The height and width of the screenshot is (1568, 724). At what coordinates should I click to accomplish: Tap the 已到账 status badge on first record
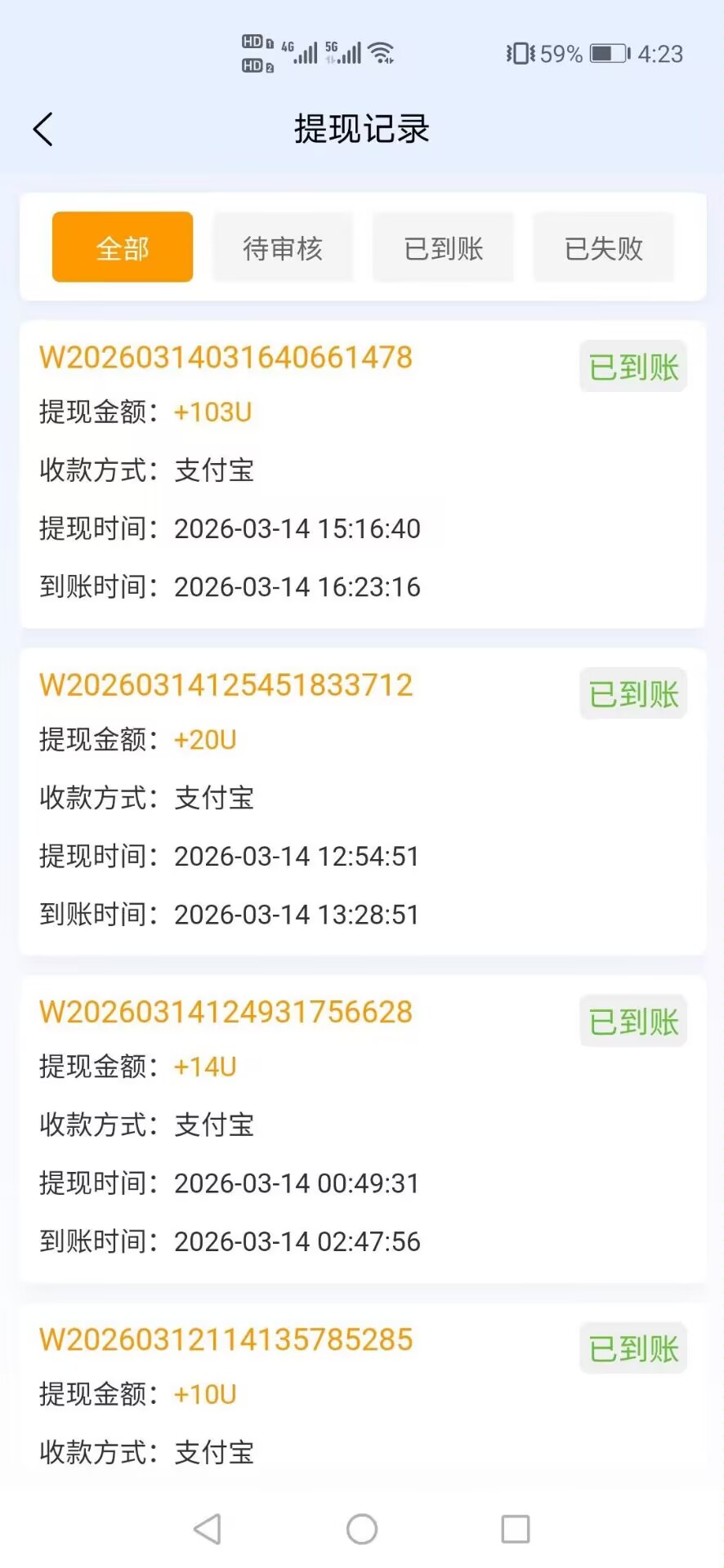point(632,367)
